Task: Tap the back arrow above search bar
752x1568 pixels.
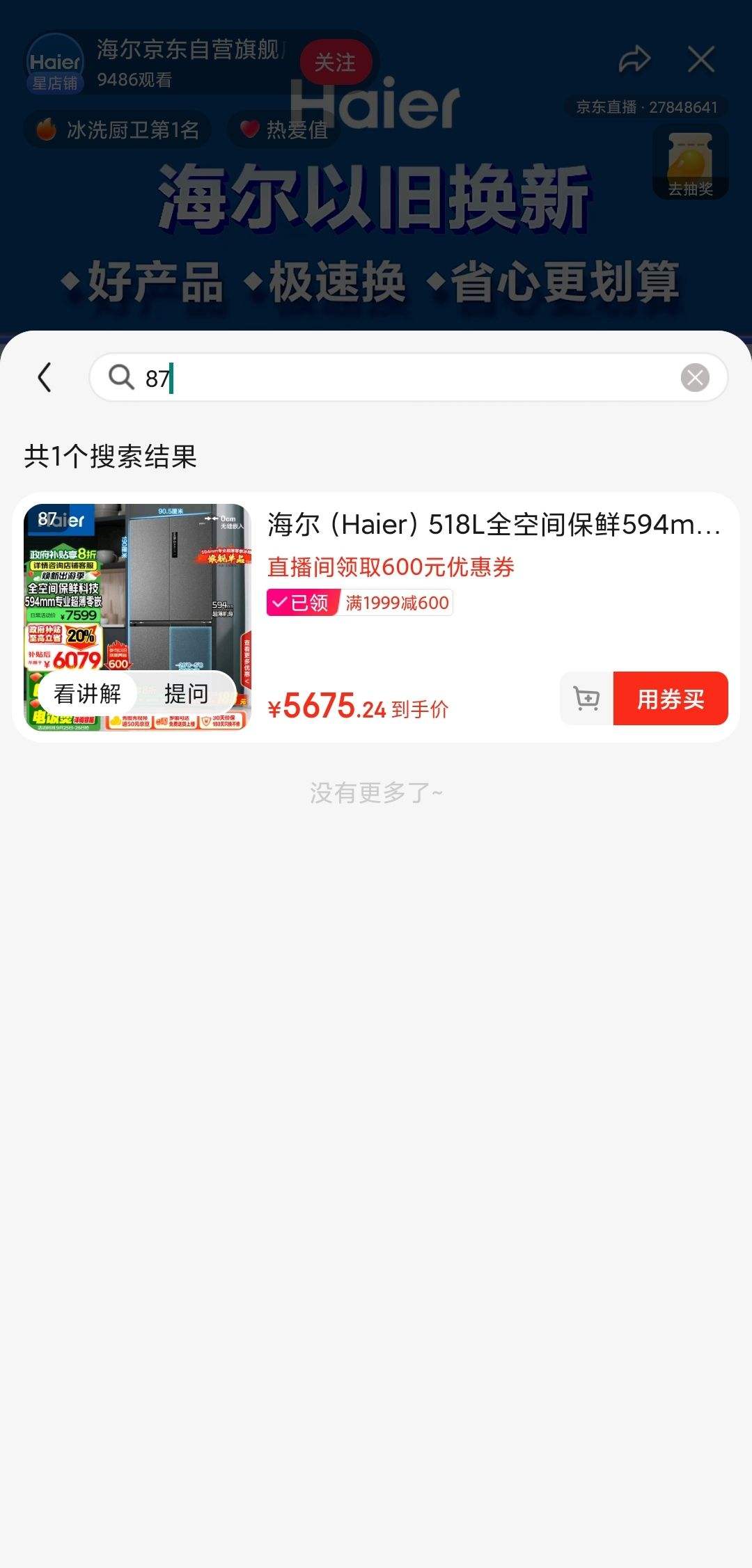Action: 45,377
